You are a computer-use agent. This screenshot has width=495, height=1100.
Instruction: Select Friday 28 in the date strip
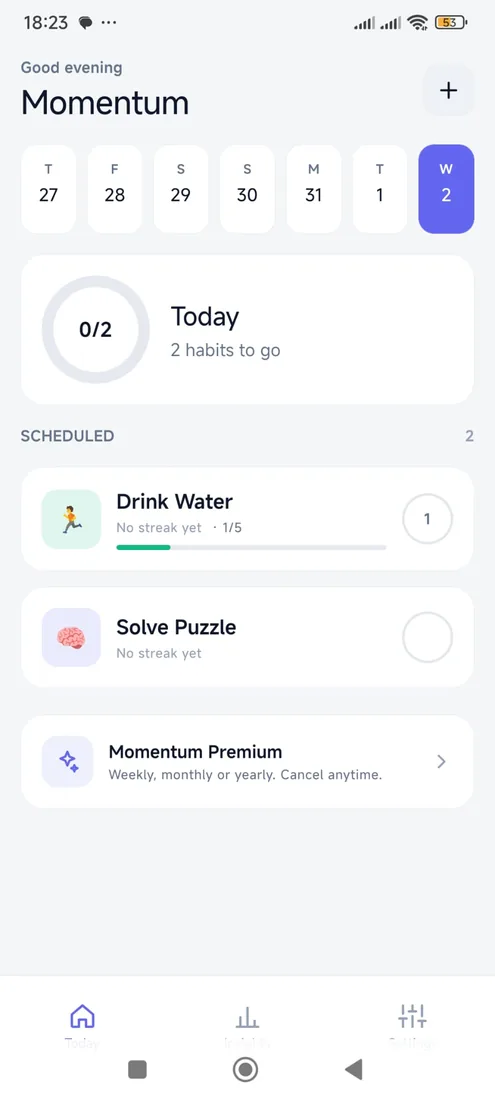pos(115,189)
